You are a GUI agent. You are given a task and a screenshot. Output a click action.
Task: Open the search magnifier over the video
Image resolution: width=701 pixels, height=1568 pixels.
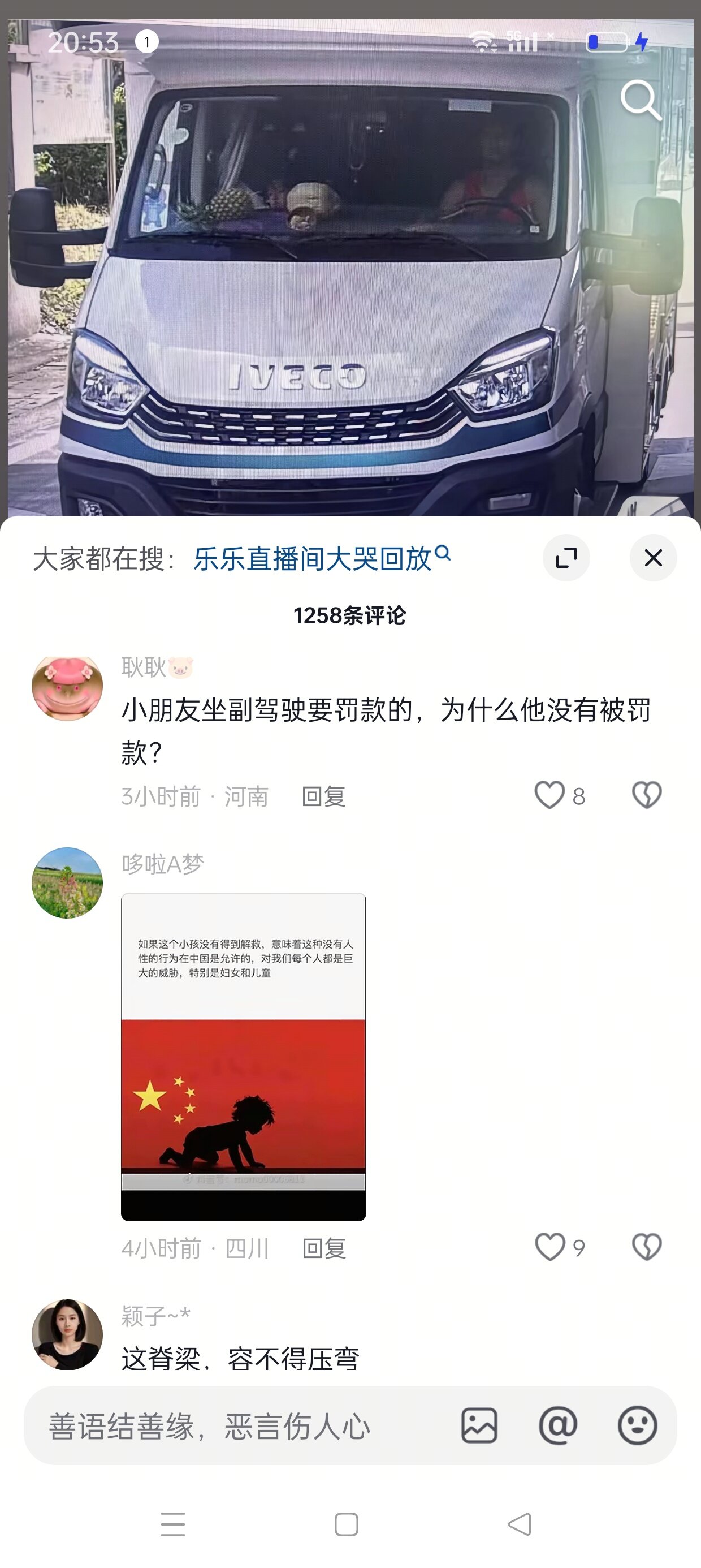(640, 100)
